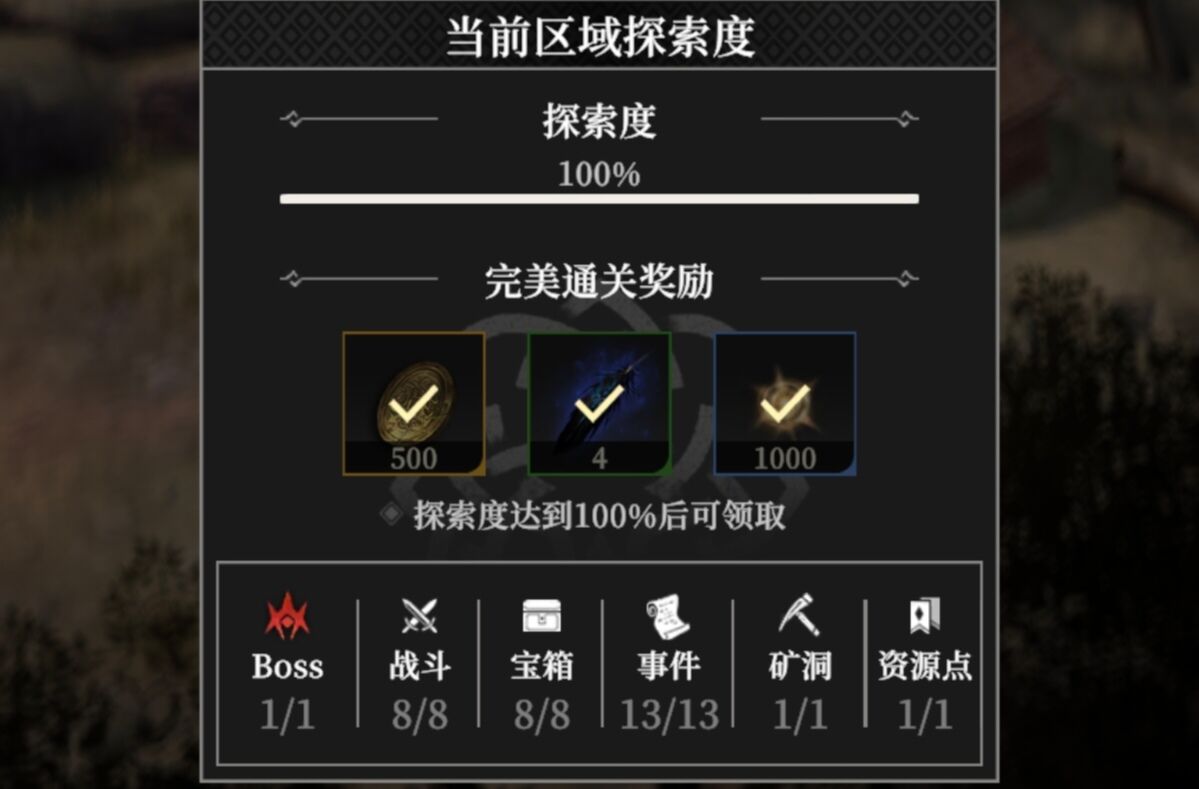View the 1000 glowing orb reward
The width and height of the screenshot is (1199, 789).
[x=785, y=403]
